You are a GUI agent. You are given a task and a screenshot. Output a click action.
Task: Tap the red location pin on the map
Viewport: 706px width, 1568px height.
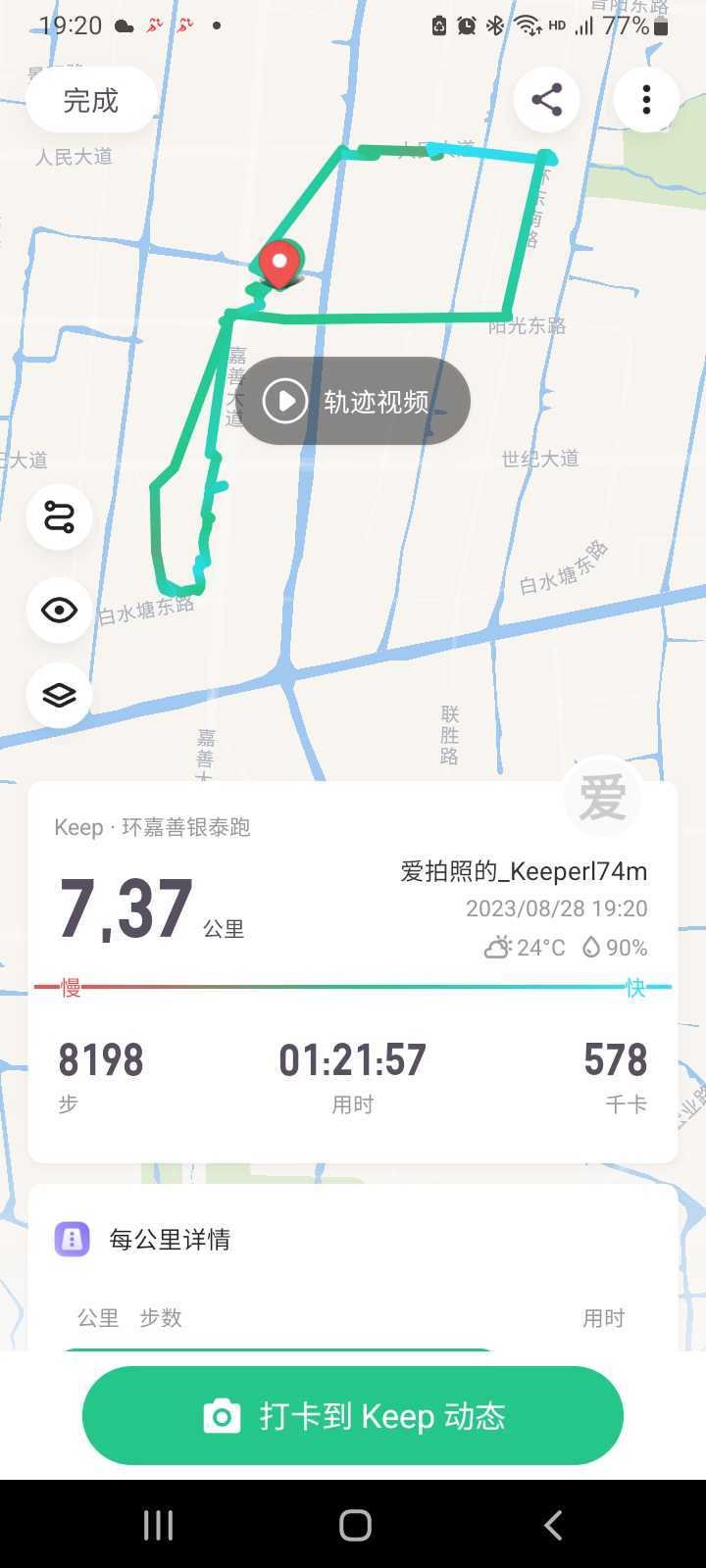279,265
